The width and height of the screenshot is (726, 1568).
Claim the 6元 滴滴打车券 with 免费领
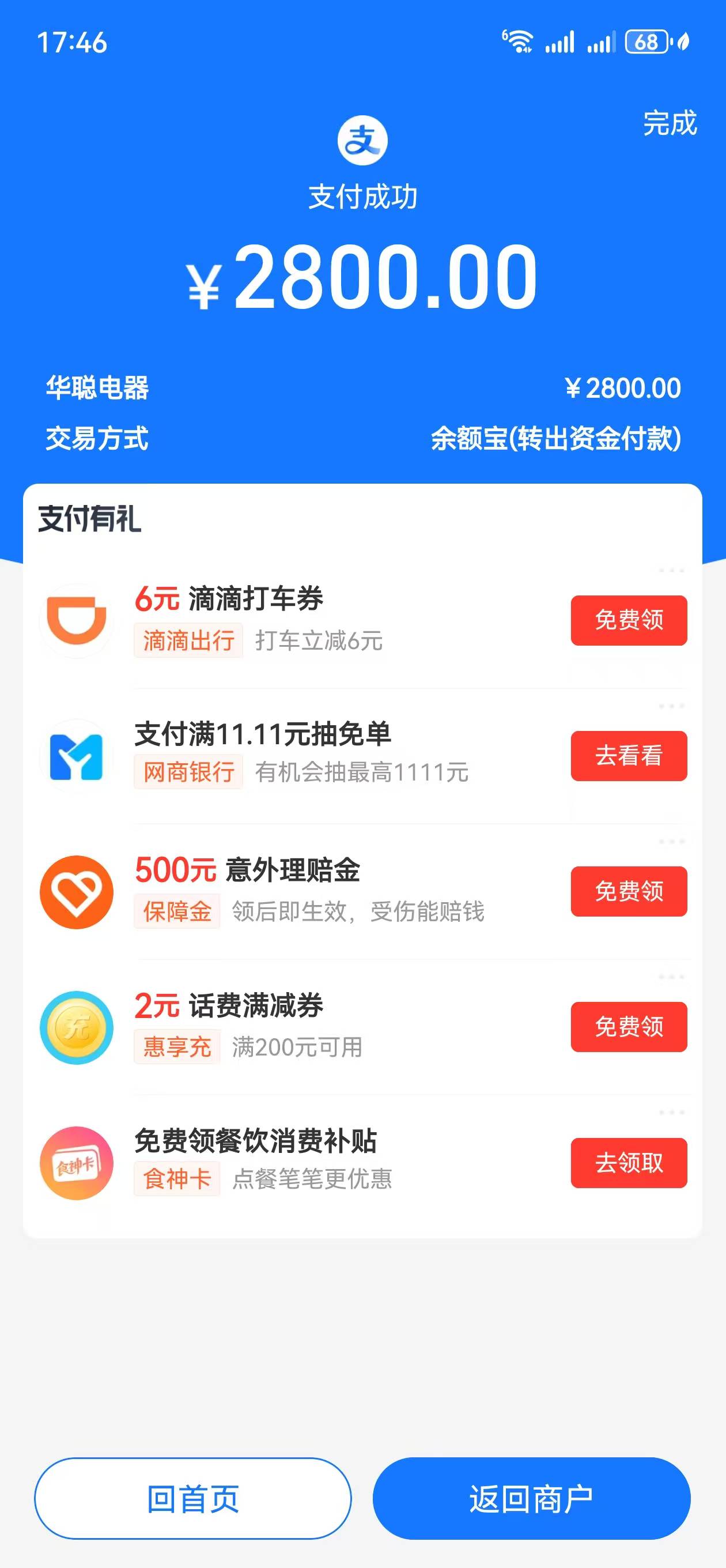click(629, 620)
